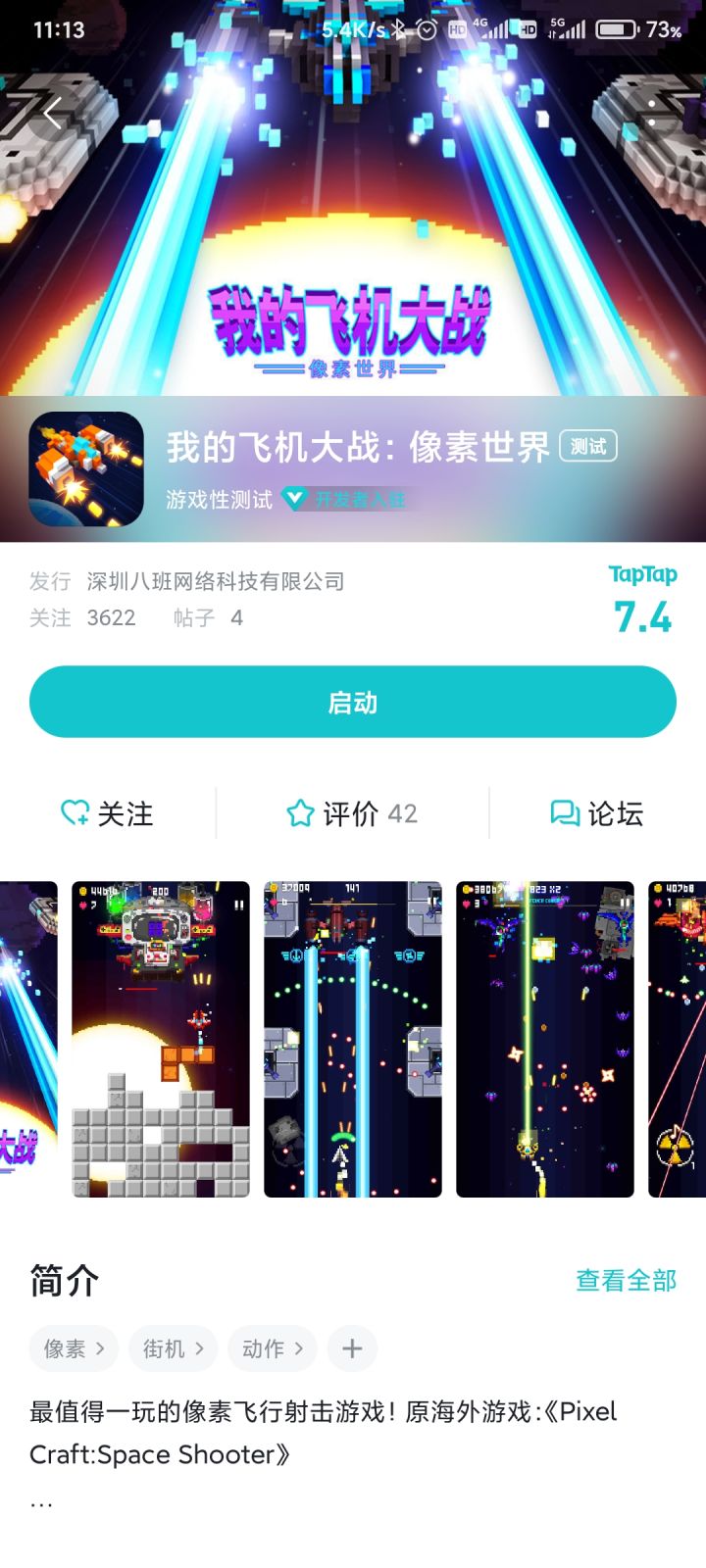
Task: Tap the 启动 launch button
Action: (x=353, y=701)
